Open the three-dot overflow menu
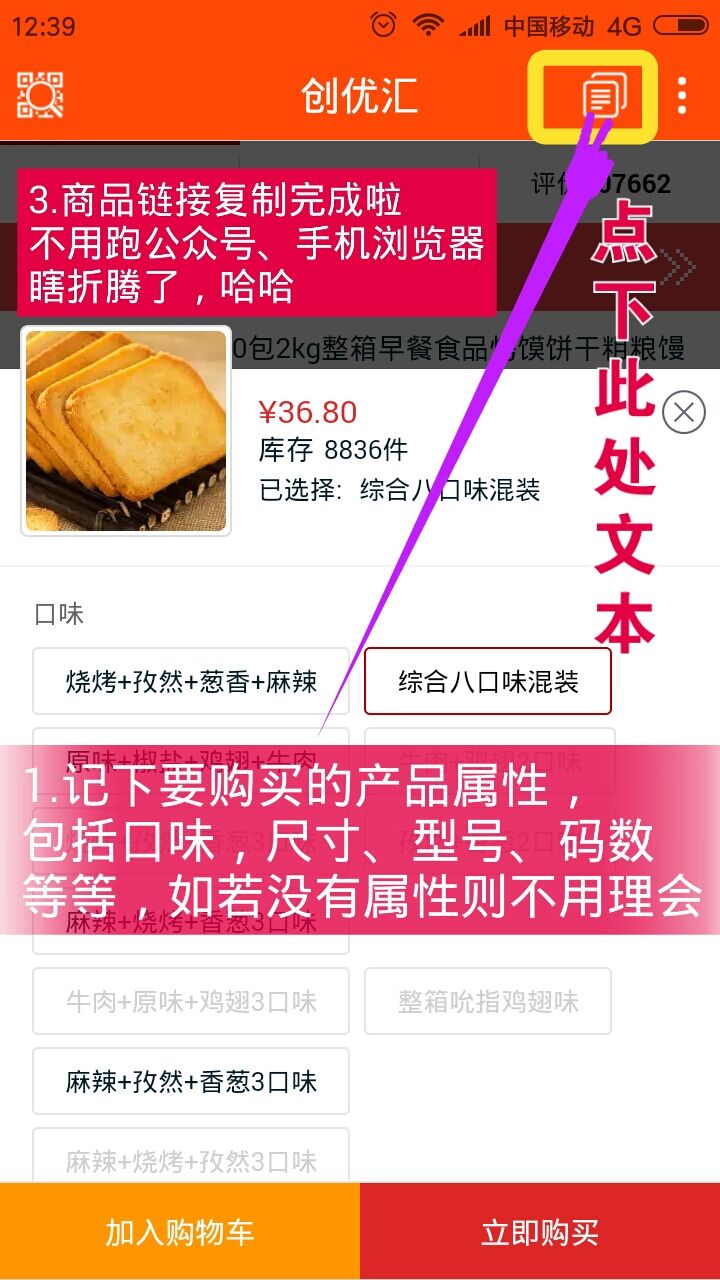 682,96
